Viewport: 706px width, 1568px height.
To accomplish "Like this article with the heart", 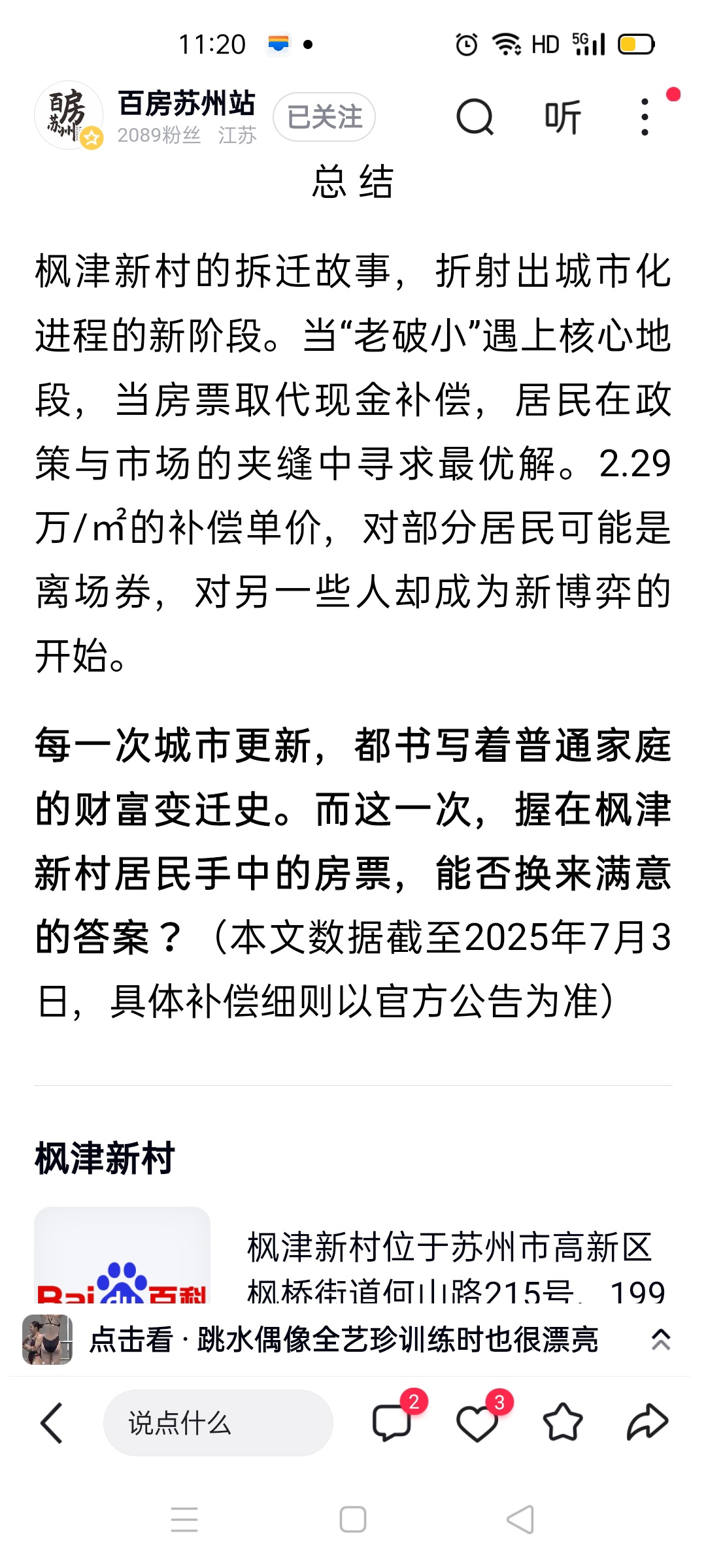I will click(477, 1422).
